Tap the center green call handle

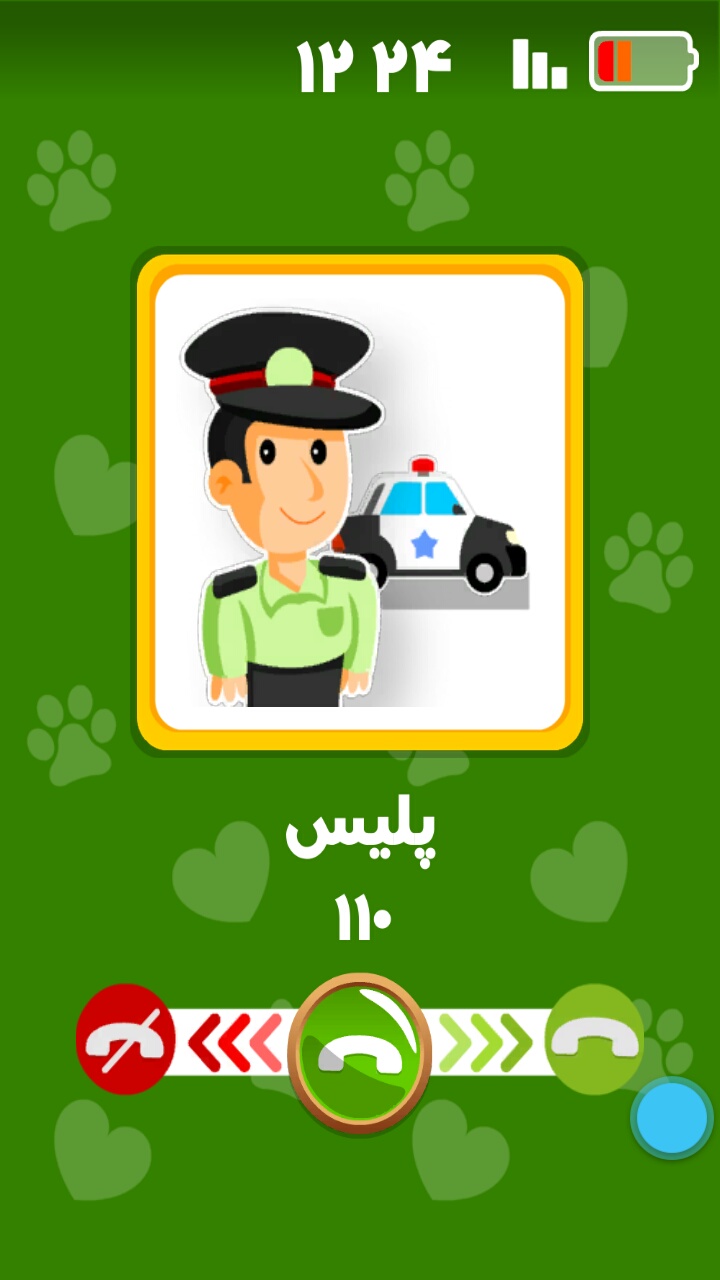(x=360, y=1051)
